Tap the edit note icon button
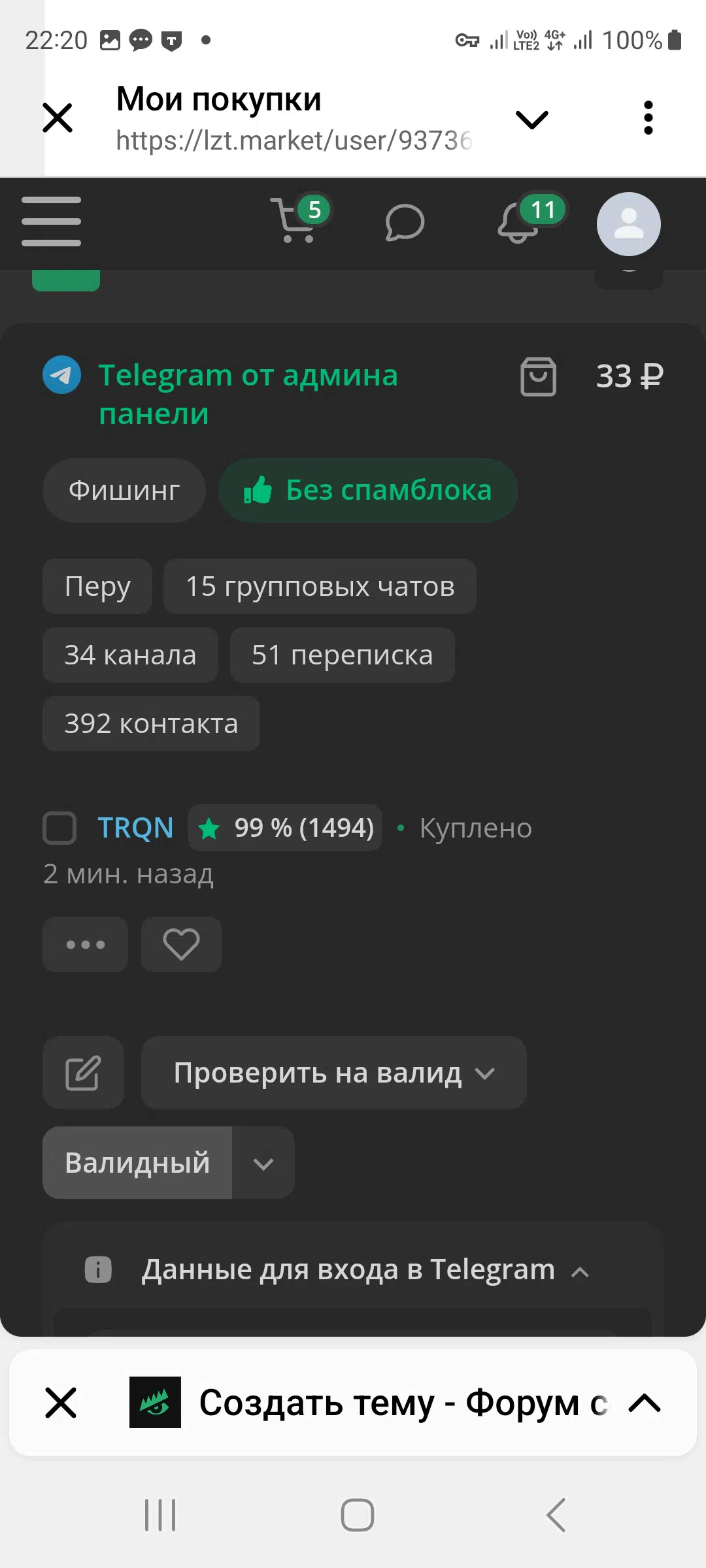The height and width of the screenshot is (1568, 706). (x=83, y=1073)
